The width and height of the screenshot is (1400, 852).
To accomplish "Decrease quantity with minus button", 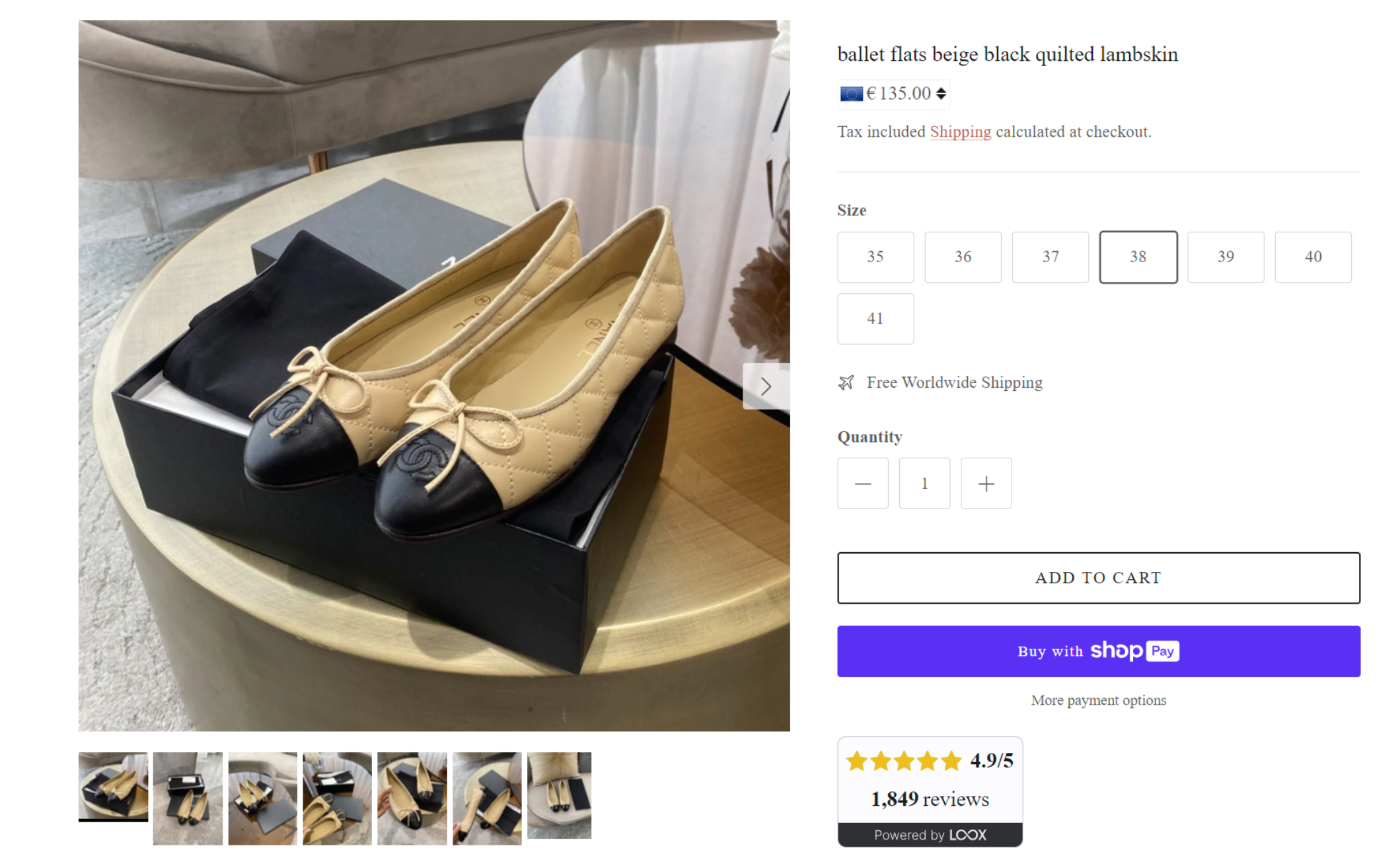I will pyautogui.click(x=862, y=483).
